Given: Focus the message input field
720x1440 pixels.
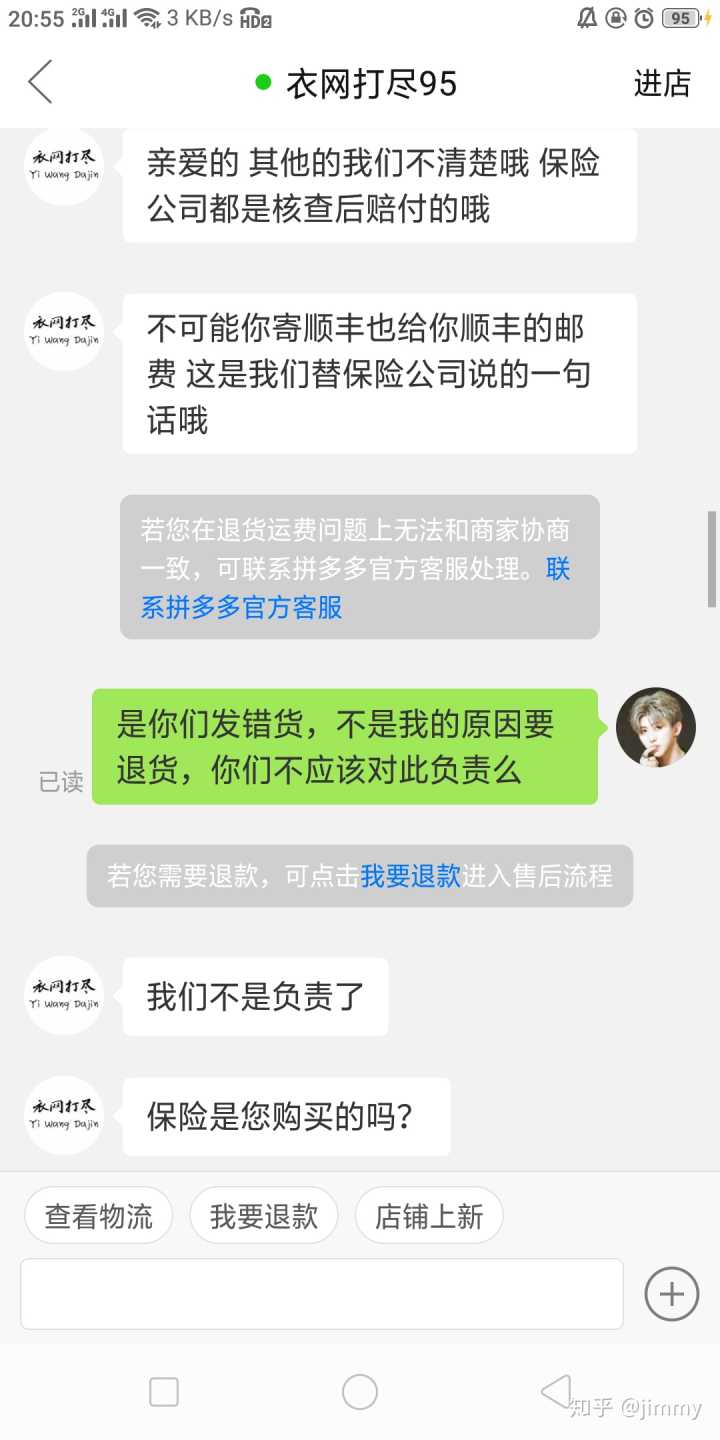Looking at the screenshot, I should pyautogui.click(x=321, y=1294).
